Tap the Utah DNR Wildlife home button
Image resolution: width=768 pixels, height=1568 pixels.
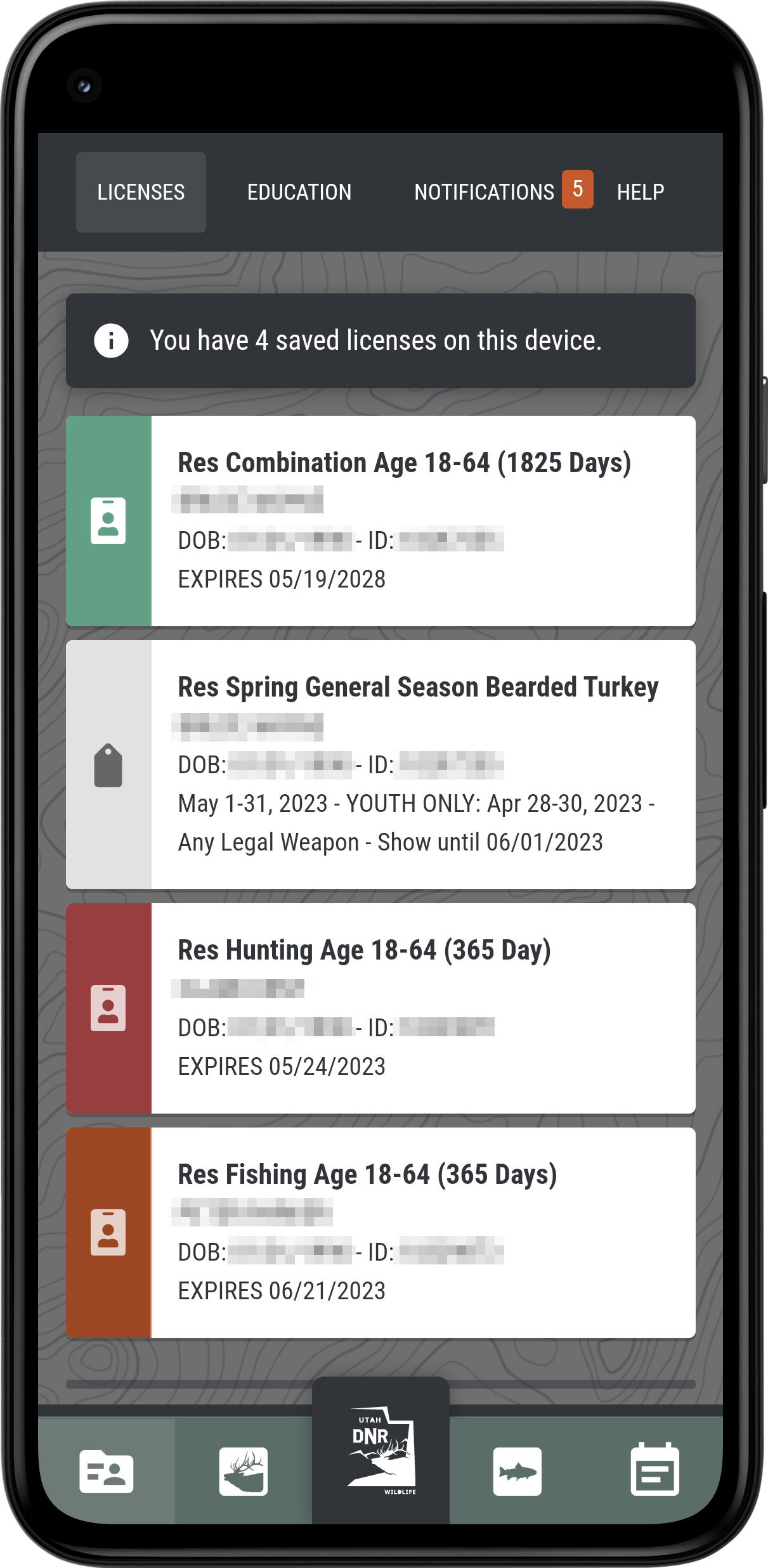click(x=381, y=1451)
